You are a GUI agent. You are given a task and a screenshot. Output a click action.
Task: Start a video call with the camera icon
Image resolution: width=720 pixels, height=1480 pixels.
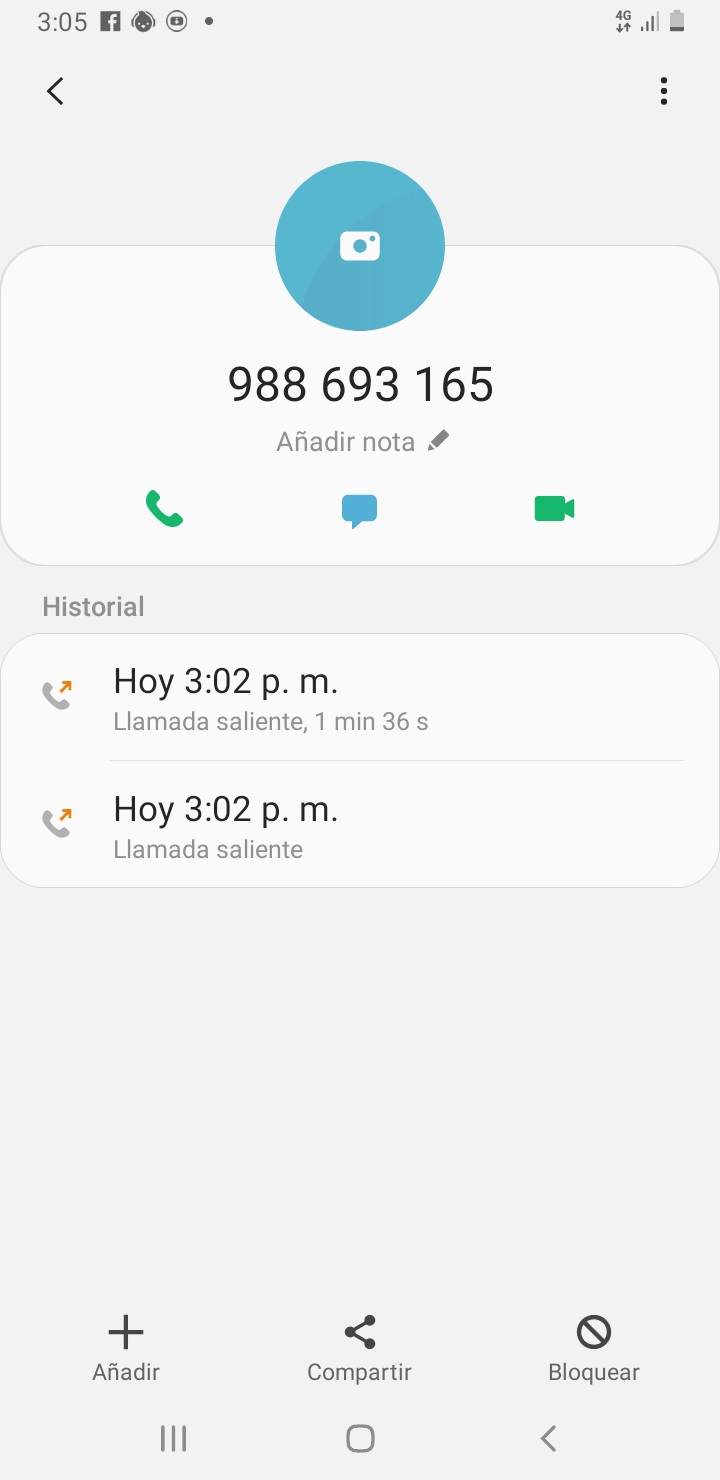click(x=554, y=509)
